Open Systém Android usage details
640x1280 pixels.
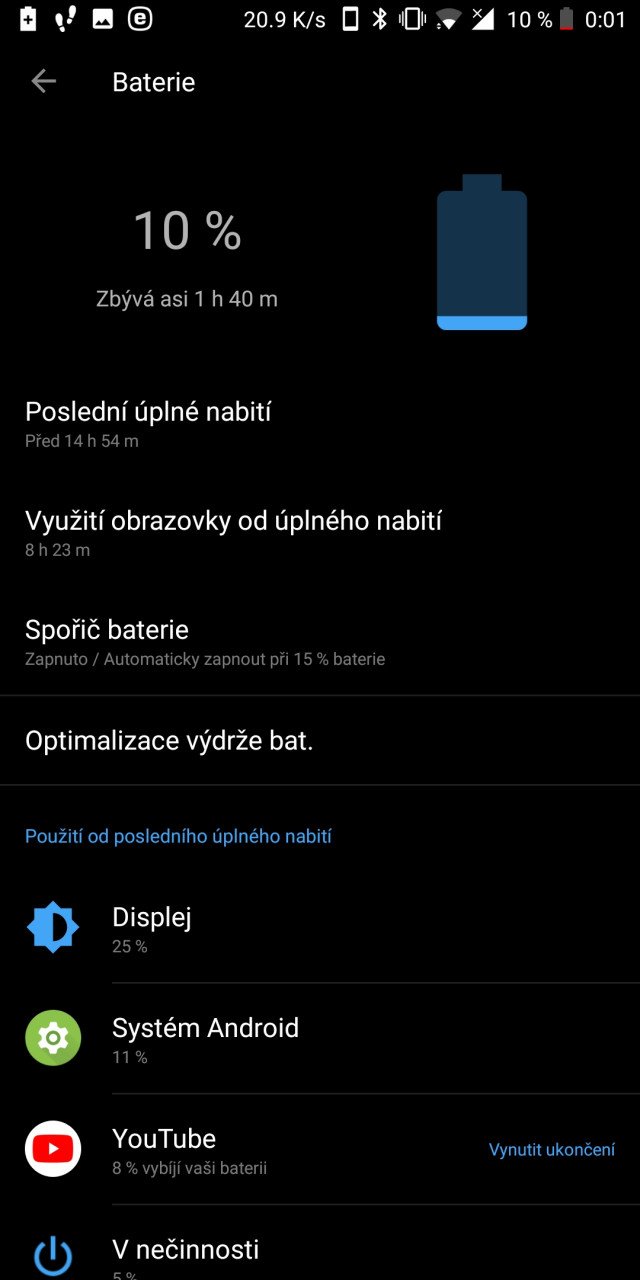pyautogui.click(x=320, y=1039)
